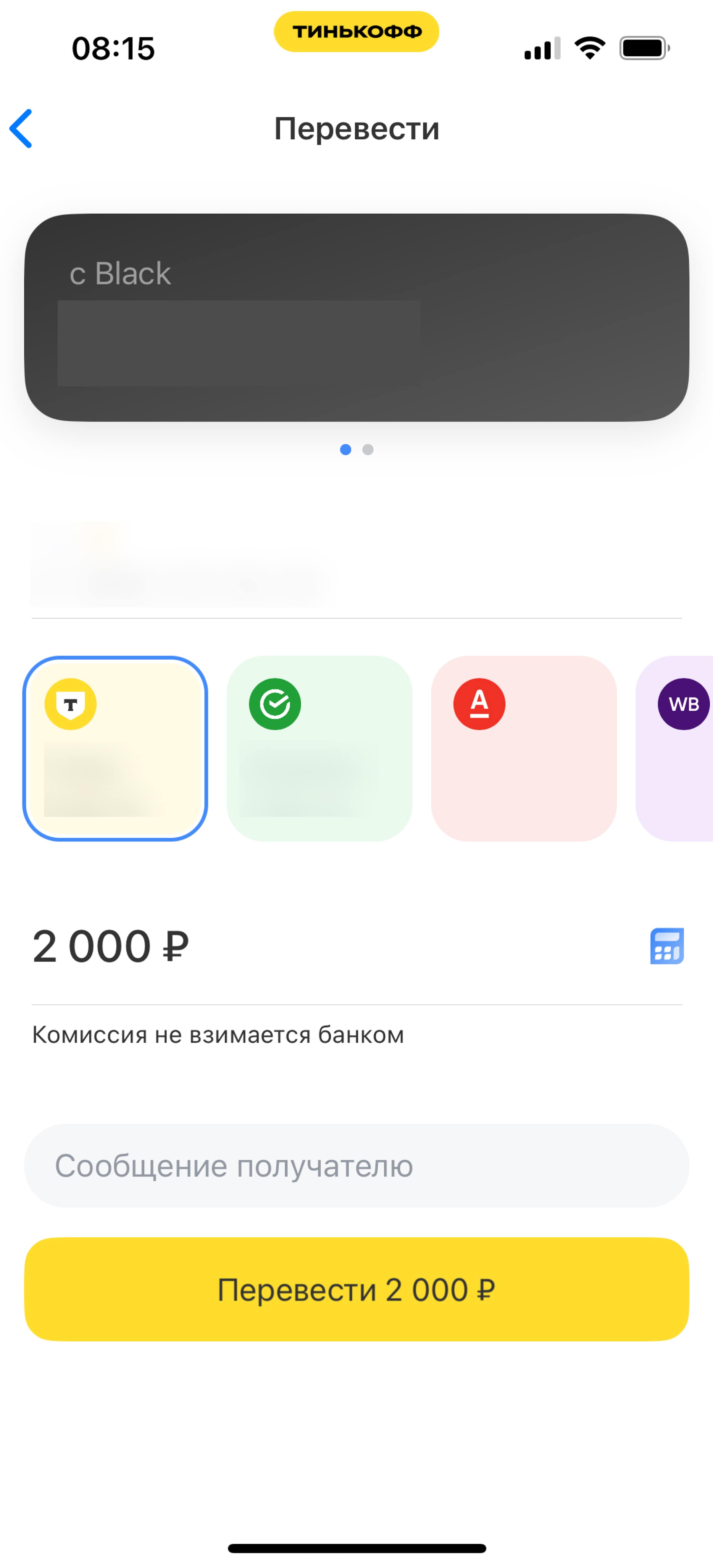This screenshot has height=1568, width=713.
Task: Select the Black source card
Action: pyautogui.click(x=356, y=317)
